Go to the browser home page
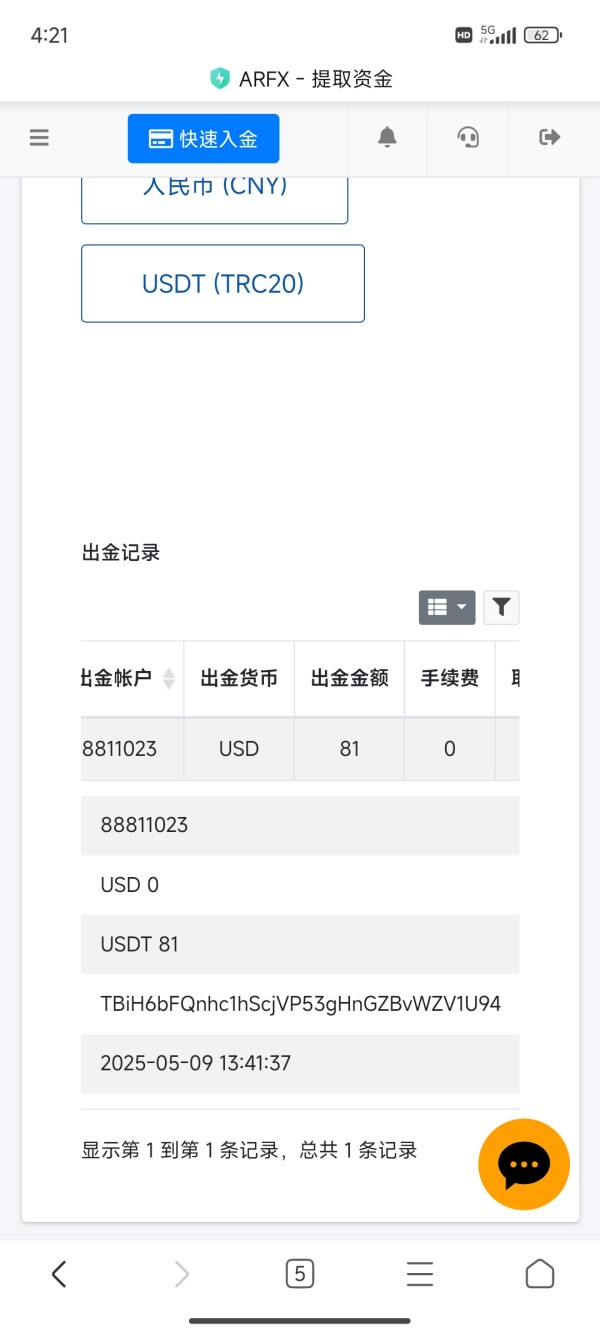 pos(540,1273)
